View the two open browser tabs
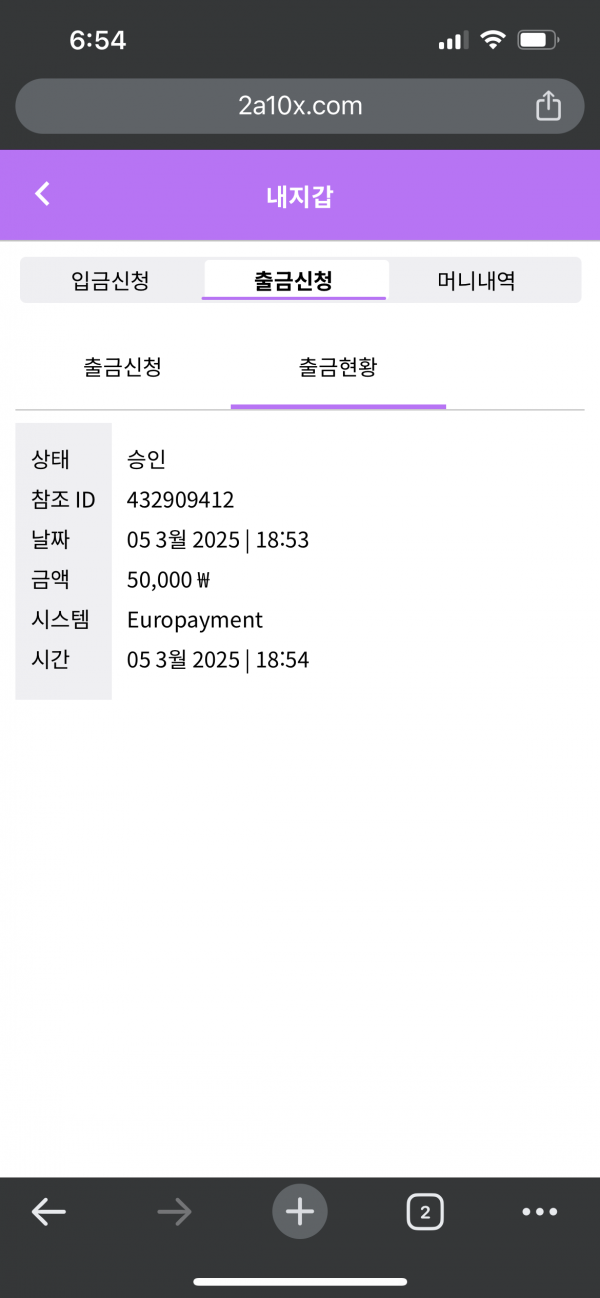 click(425, 1213)
